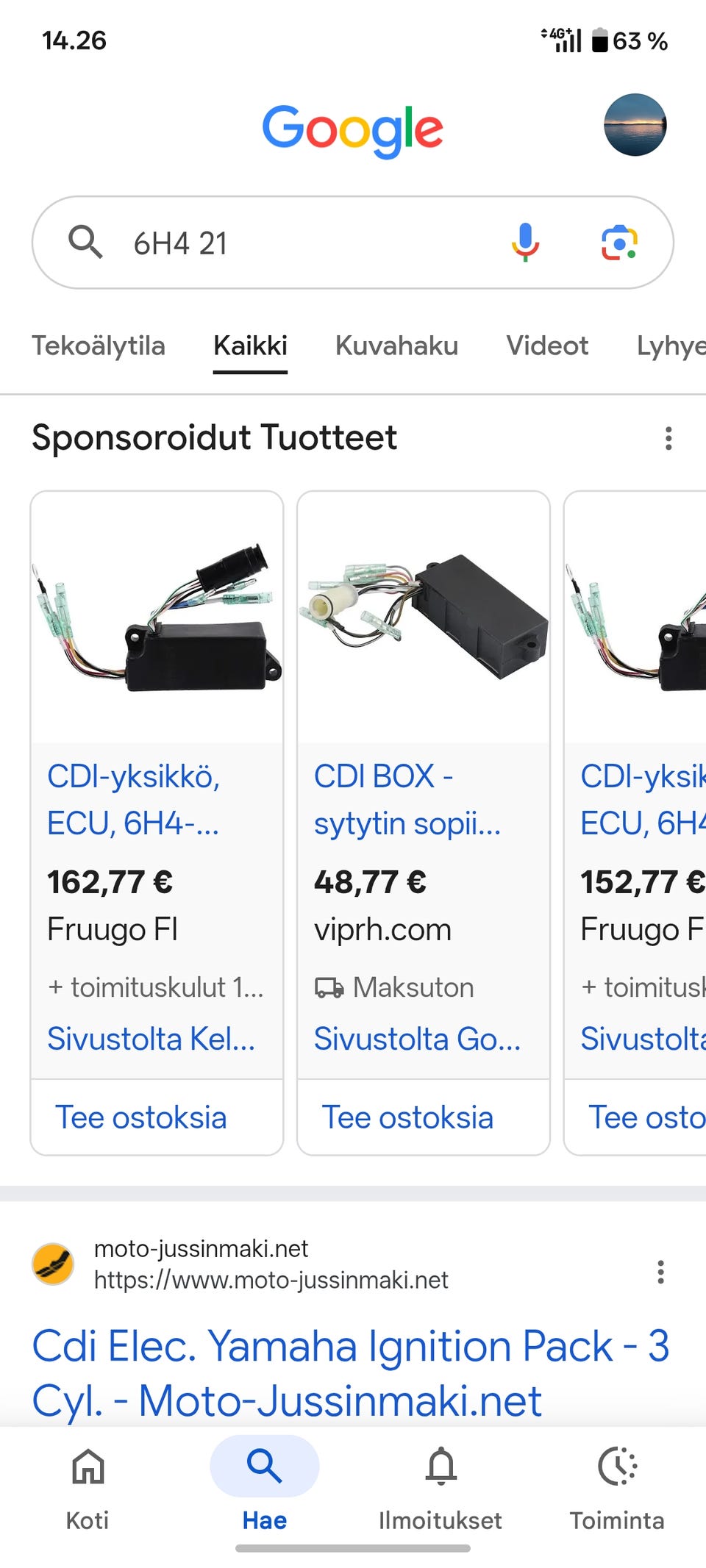Switch to the Tekoälytila tab
Image resolution: width=706 pixels, height=1568 pixels.
click(x=99, y=346)
